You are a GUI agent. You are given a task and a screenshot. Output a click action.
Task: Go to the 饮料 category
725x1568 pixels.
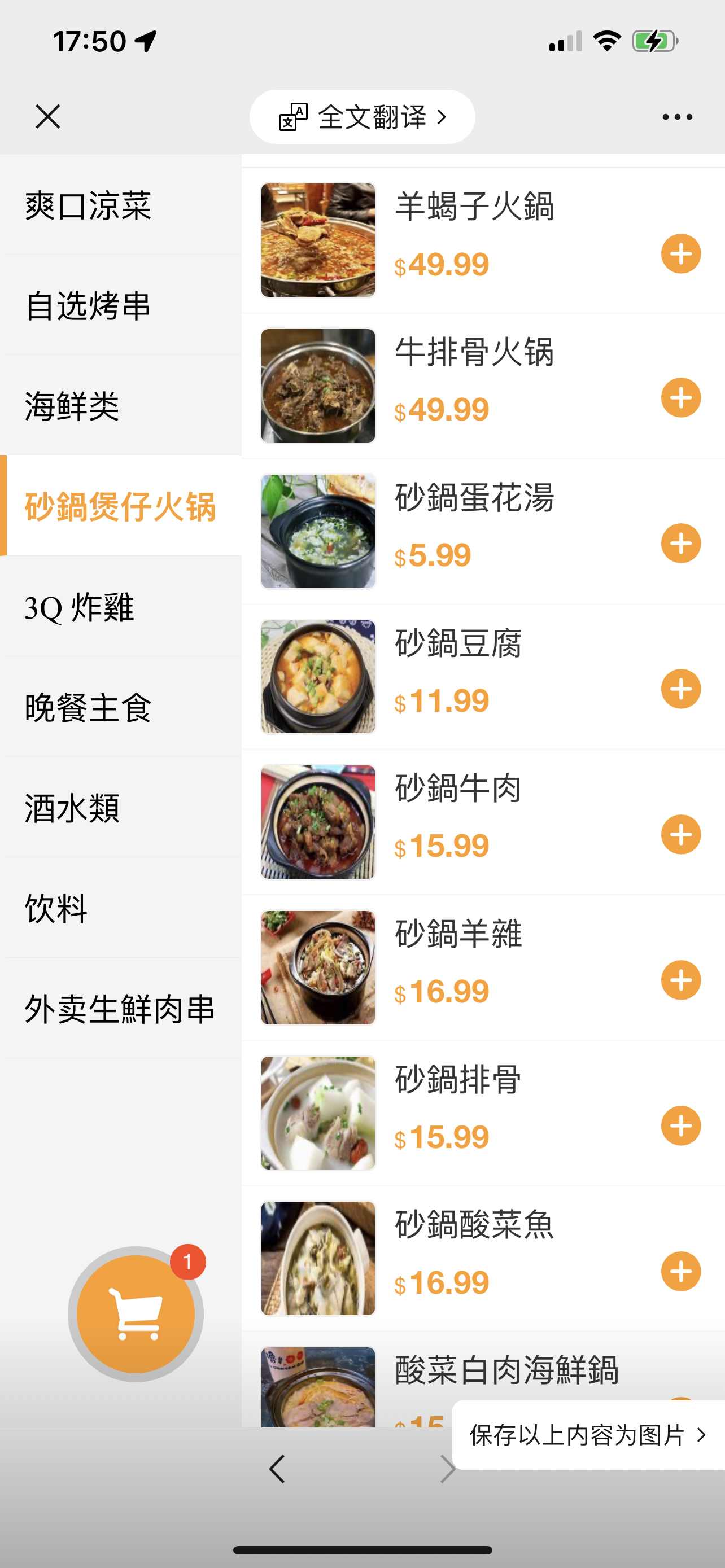point(56,908)
